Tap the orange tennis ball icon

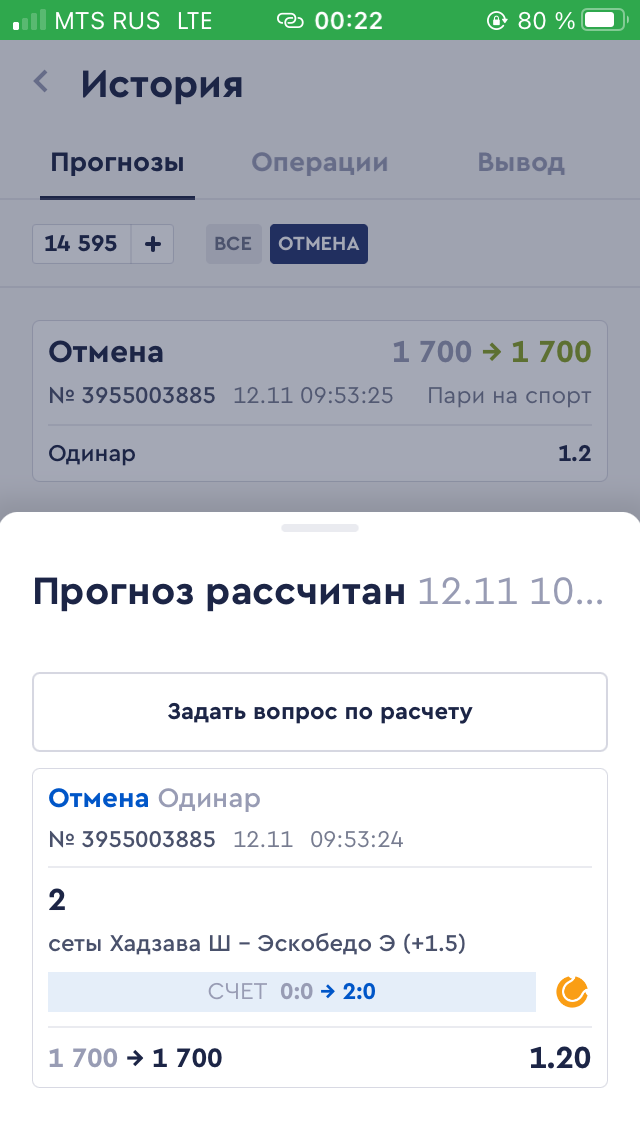click(x=572, y=992)
